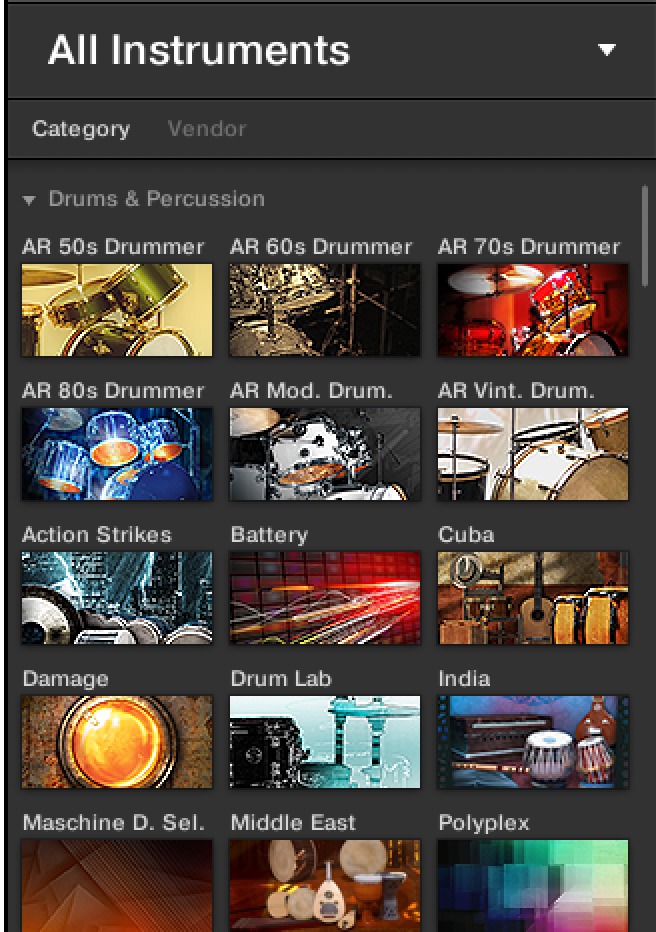Choose Drum Lab
The image size is (656, 932).
click(x=325, y=742)
